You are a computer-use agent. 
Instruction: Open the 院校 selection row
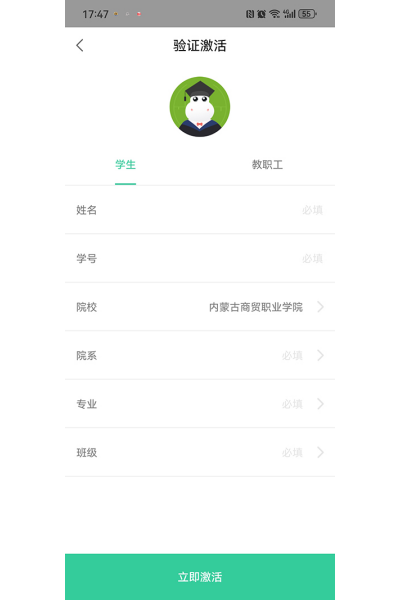pyautogui.click(x=200, y=307)
